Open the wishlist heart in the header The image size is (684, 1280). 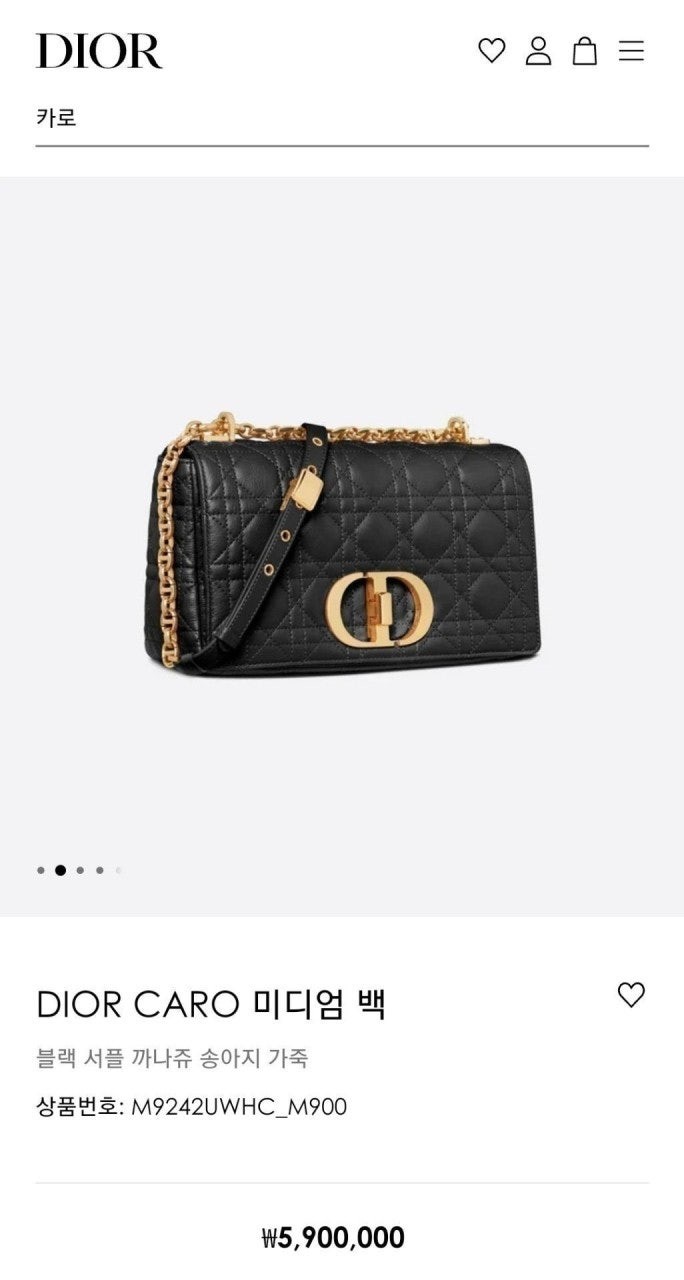pos(491,50)
